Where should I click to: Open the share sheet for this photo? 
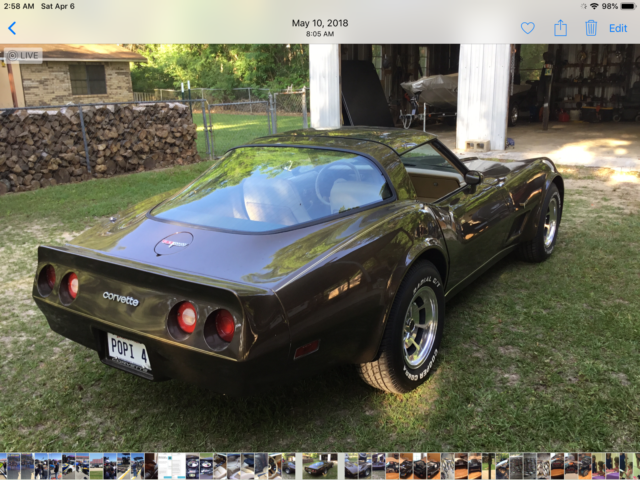point(560,28)
